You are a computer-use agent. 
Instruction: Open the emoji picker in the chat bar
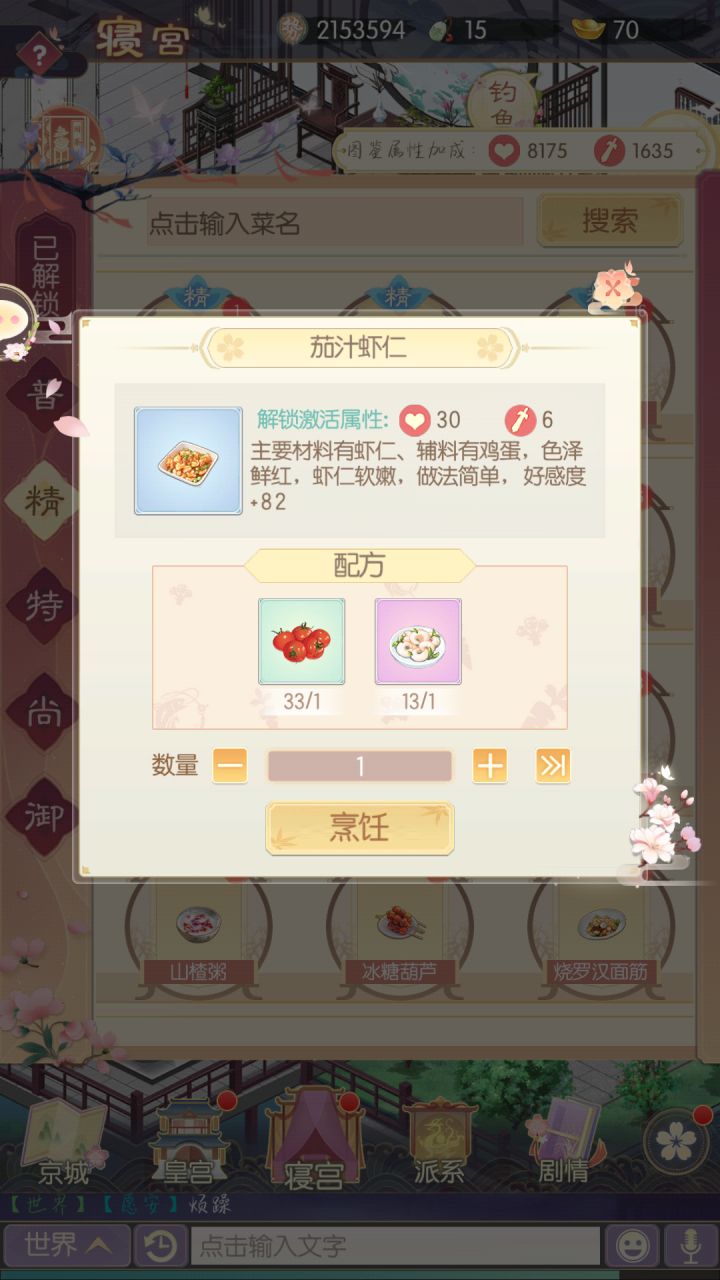coord(633,1243)
